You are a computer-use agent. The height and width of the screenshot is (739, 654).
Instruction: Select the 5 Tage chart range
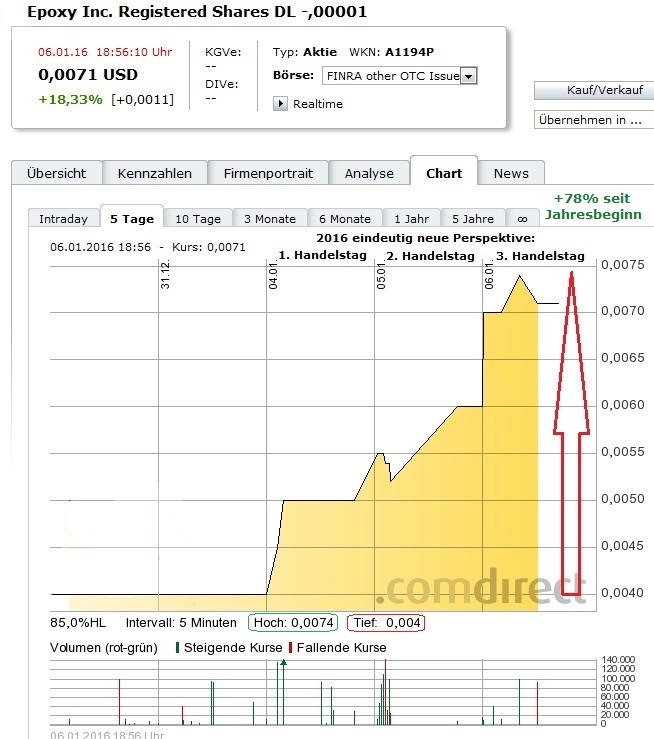click(x=132, y=218)
